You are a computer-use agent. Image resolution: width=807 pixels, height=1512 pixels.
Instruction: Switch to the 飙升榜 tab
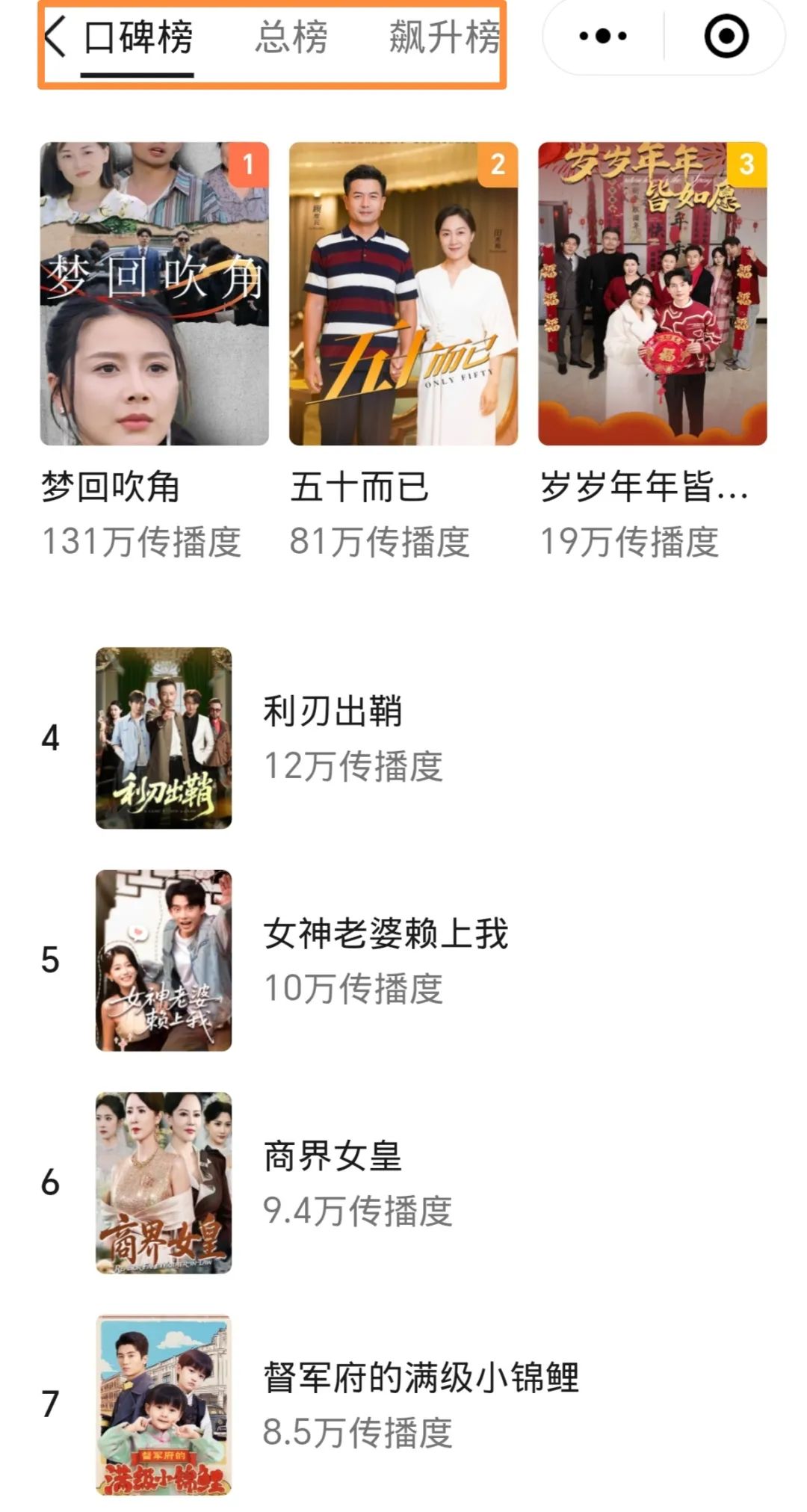[x=445, y=37]
